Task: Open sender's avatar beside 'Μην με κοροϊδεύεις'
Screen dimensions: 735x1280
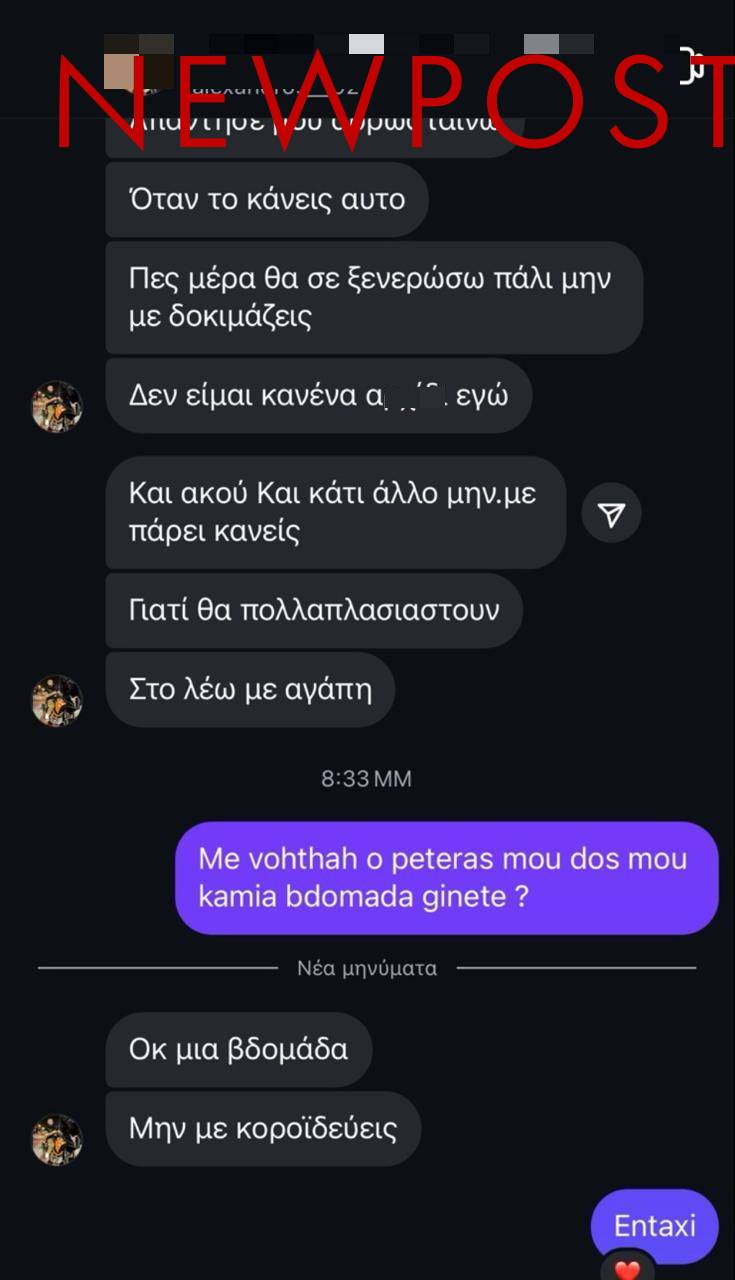Action: pos(56,1139)
